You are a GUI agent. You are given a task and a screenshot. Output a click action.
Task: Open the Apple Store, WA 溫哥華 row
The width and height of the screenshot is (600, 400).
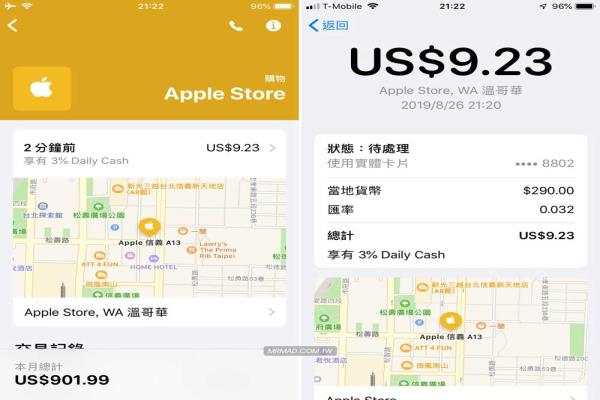click(150, 313)
